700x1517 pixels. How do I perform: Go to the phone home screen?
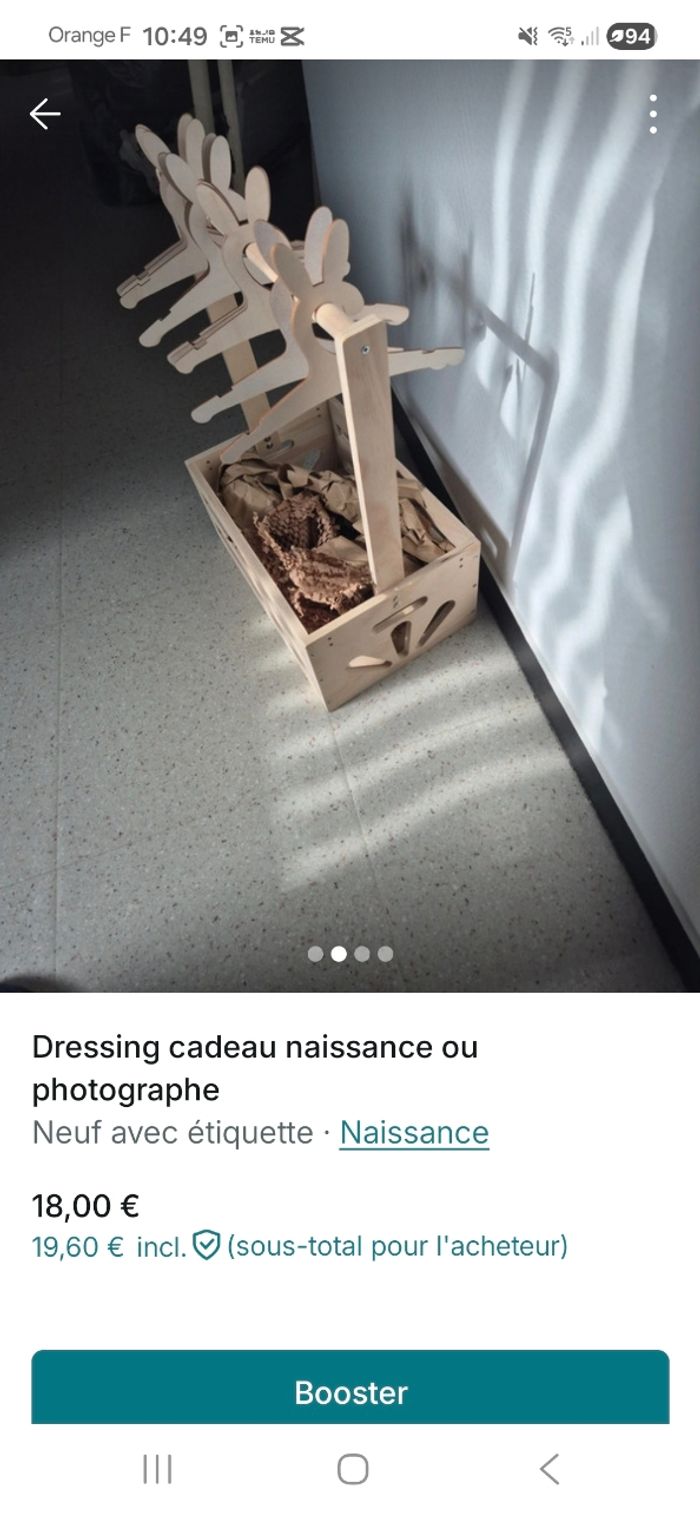click(x=352, y=1469)
